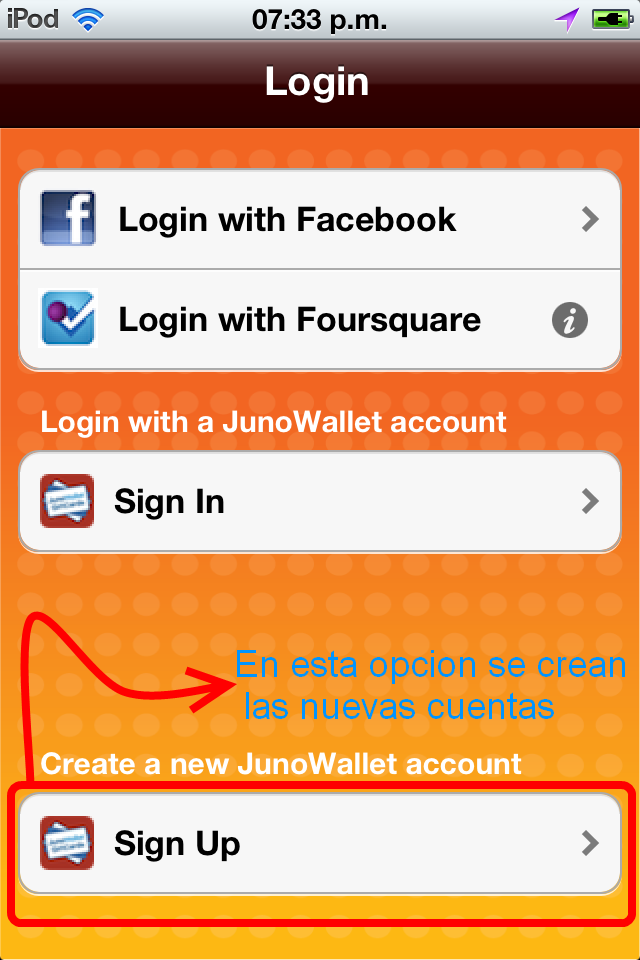The image size is (640, 960).
Task: Open the Login with Foursquare row
Action: point(300,321)
